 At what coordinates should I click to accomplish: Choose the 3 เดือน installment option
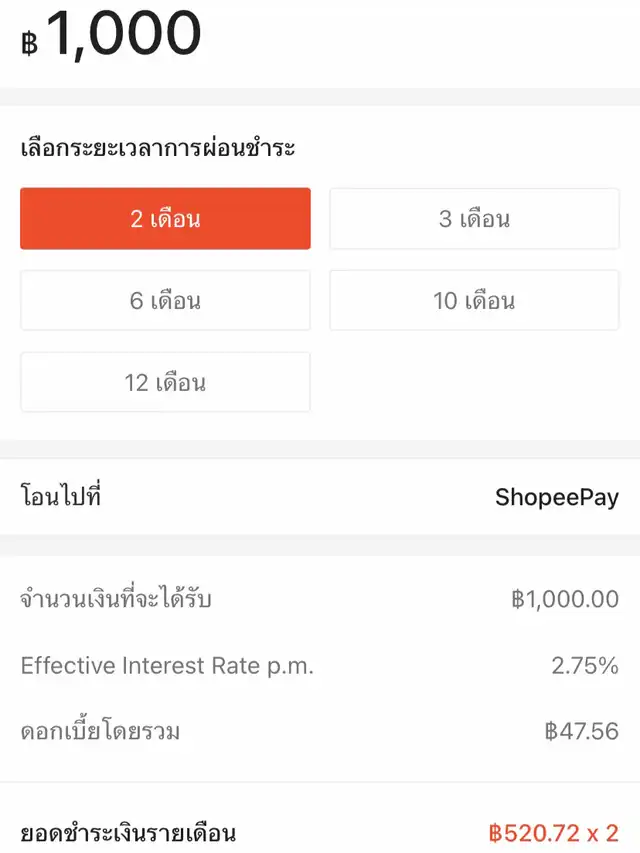coord(474,219)
